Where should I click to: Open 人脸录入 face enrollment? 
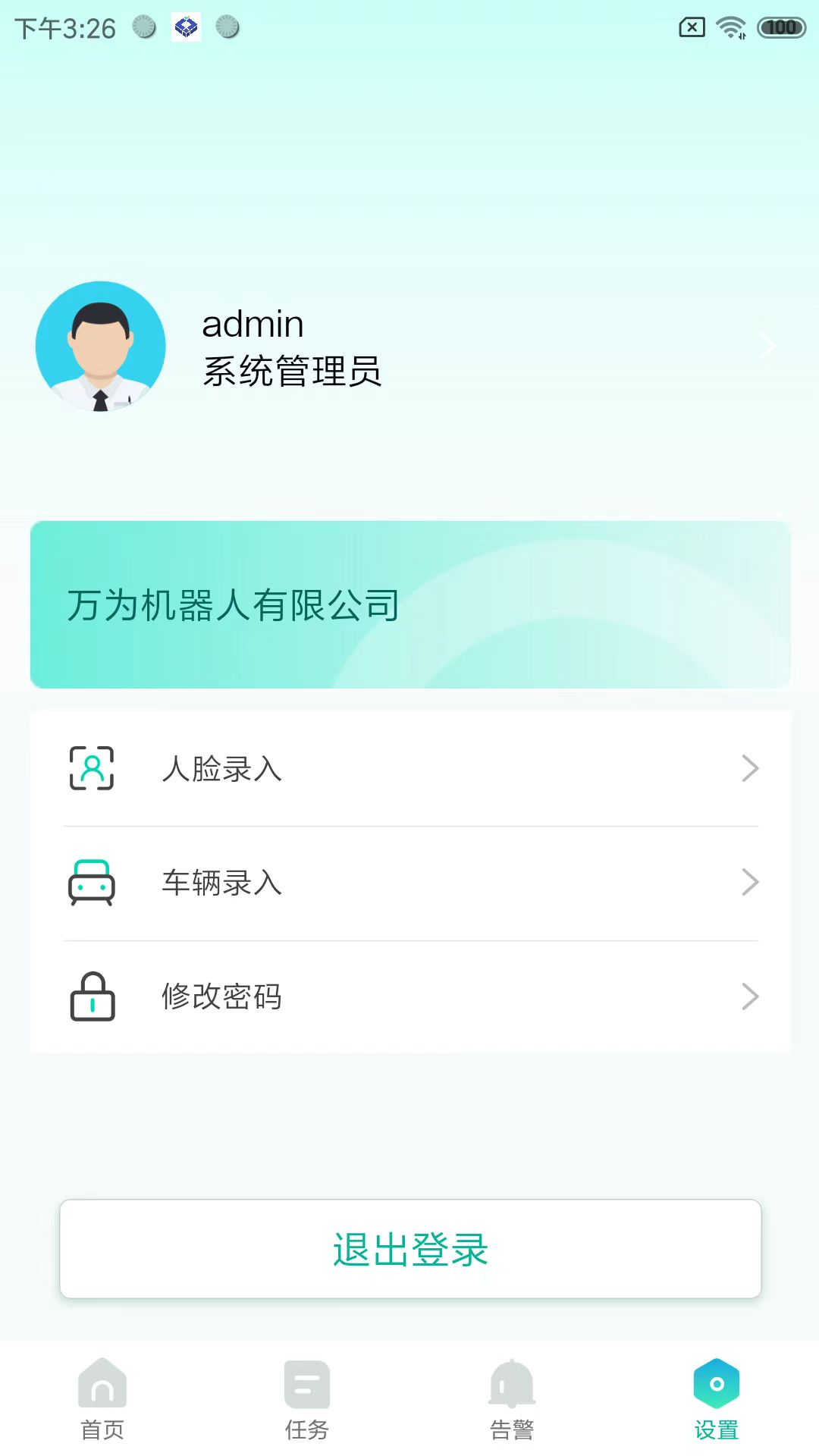tap(409, 768)
